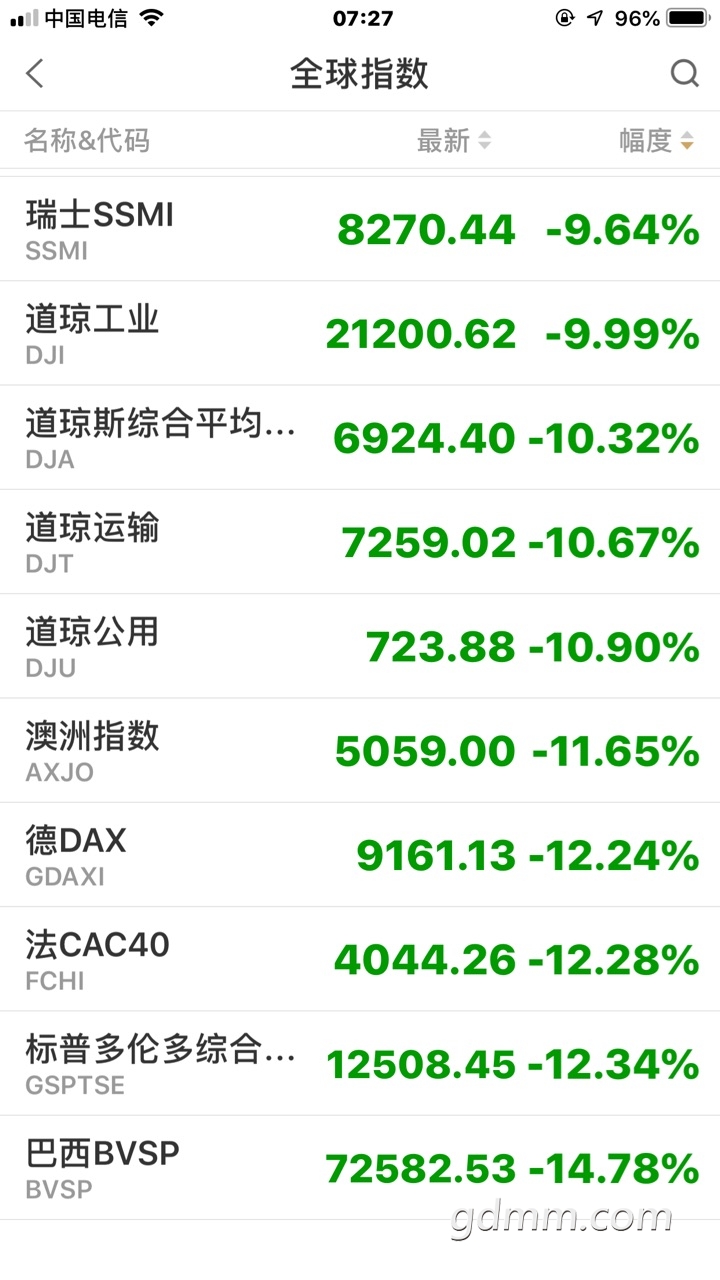
Task: Open the 瑞士SSMI index row
Action: click(360, 229)
